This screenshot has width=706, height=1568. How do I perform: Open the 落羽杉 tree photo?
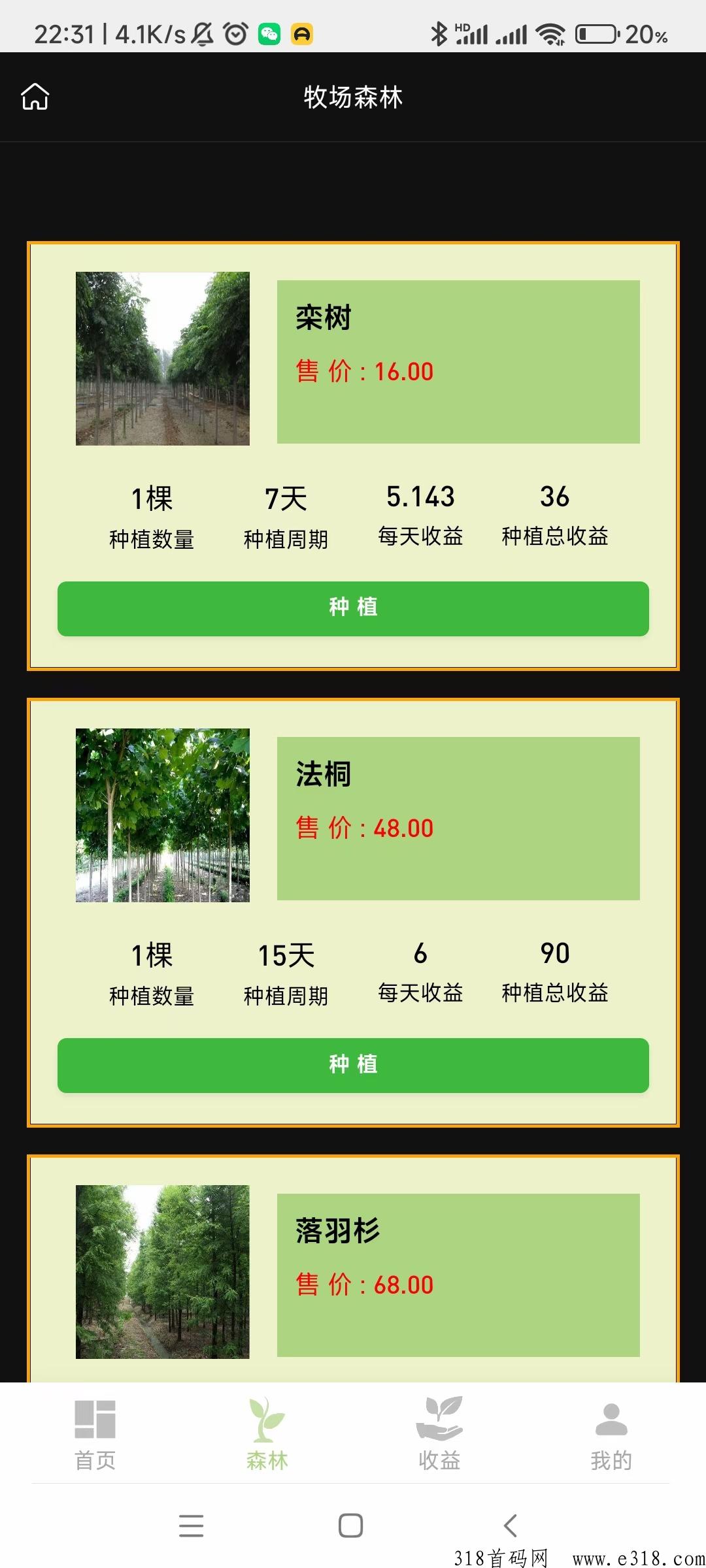tap(163, 1272)
